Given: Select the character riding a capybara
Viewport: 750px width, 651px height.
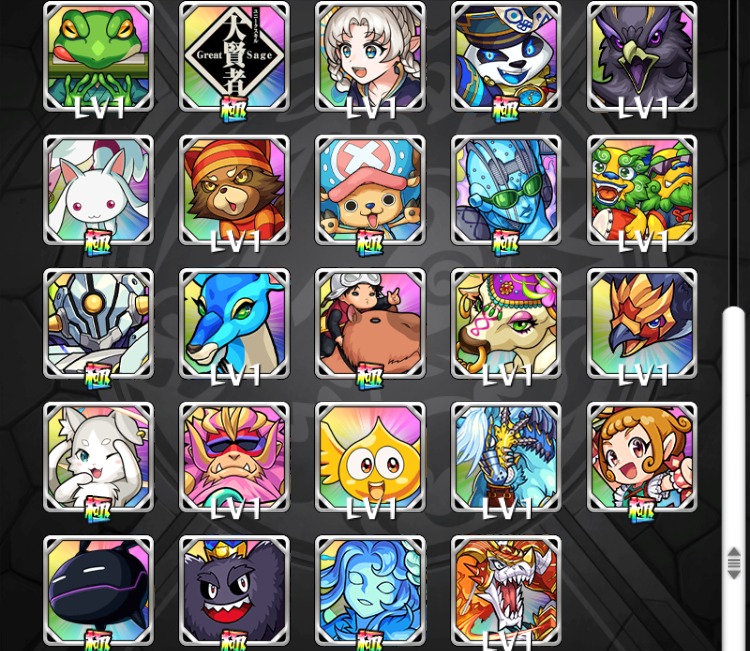Looking at the screenshot, I should click(x=370, y=323).
